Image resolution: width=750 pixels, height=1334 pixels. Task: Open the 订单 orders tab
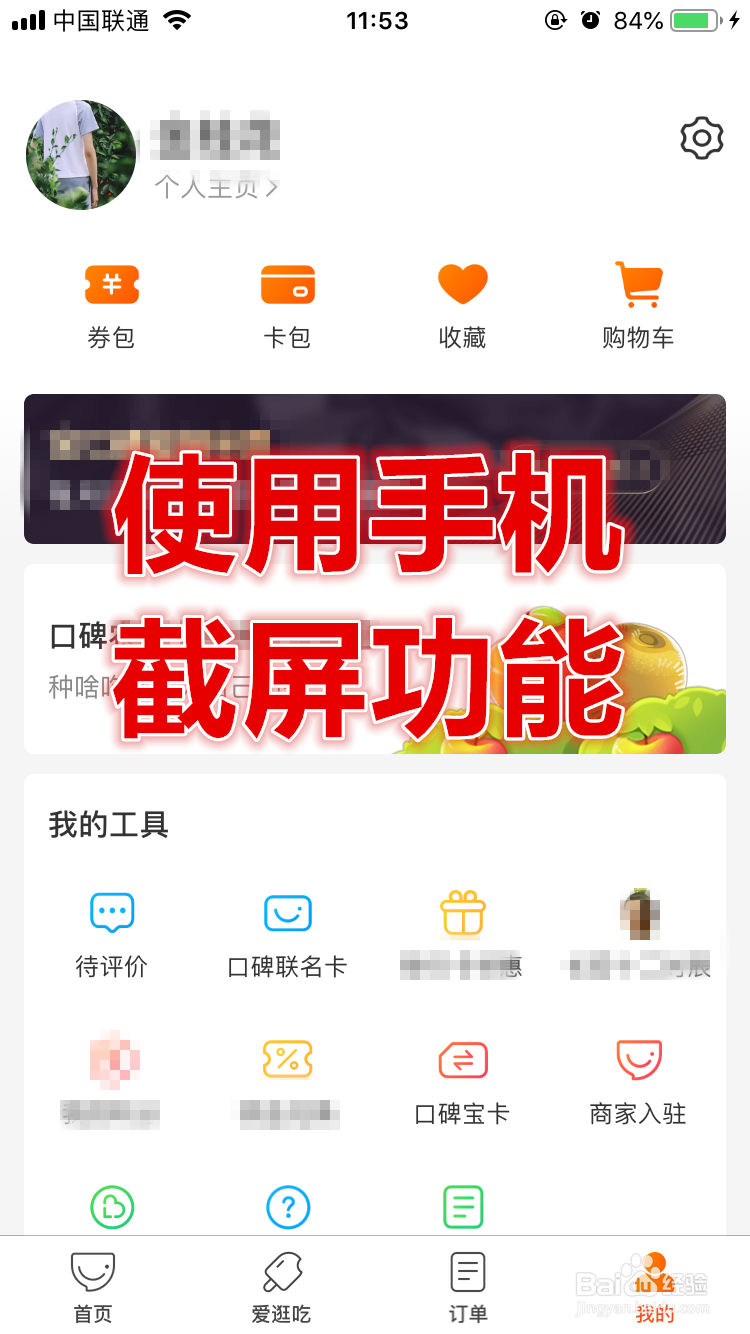click(466, 1285)
